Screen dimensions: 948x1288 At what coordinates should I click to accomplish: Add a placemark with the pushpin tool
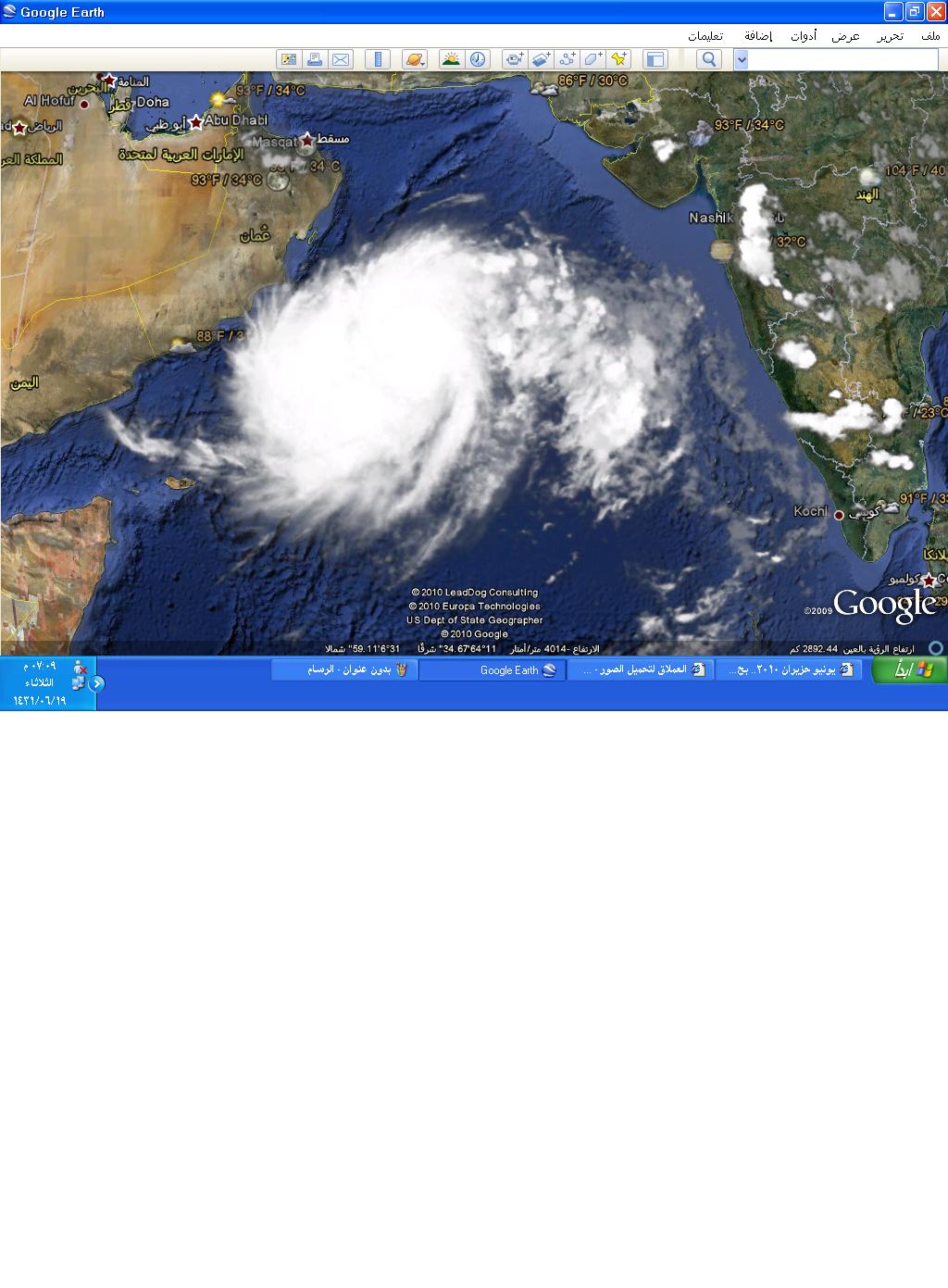coord(618,59)
